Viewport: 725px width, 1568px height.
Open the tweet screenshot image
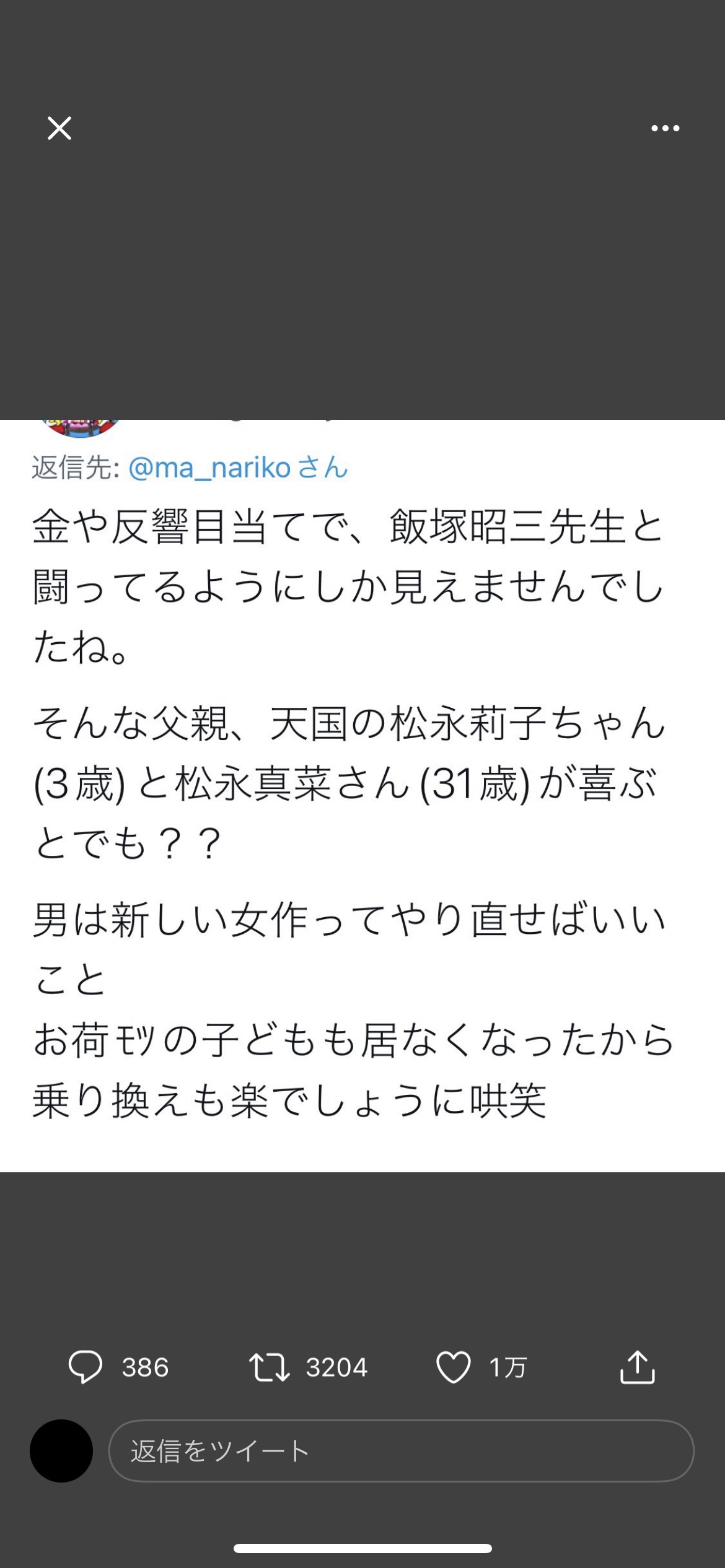[362, 796]
